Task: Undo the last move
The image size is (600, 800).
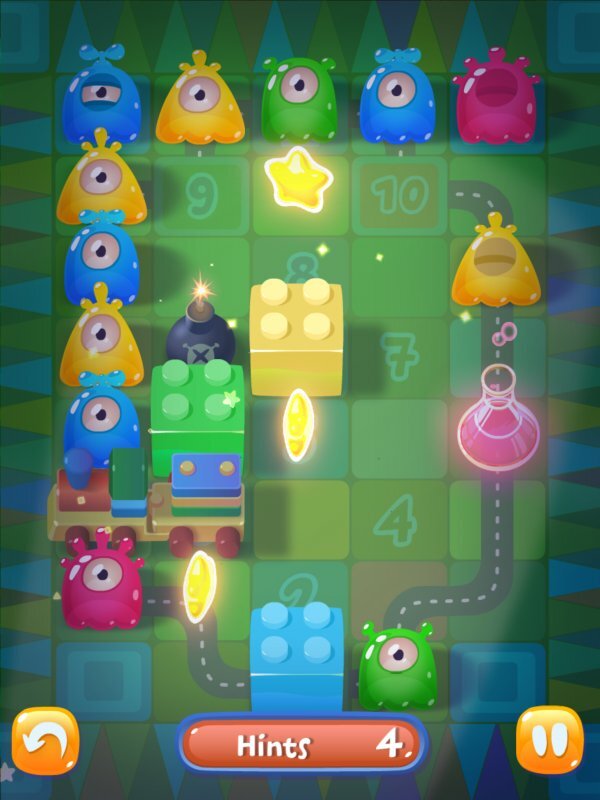Action: pyautogui.click(x=44, y=741)
